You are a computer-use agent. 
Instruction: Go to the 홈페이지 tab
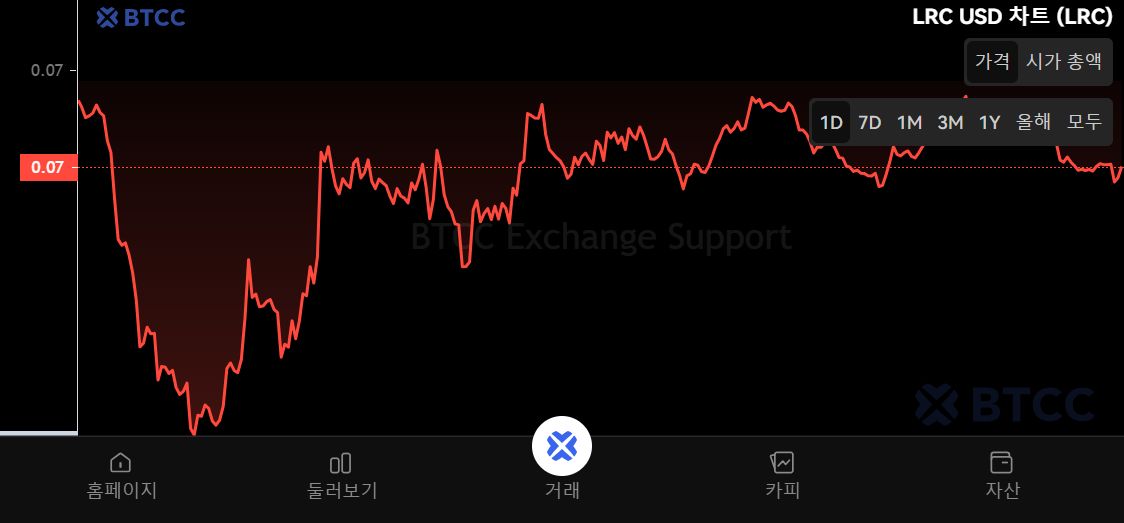tap(121, 474)
